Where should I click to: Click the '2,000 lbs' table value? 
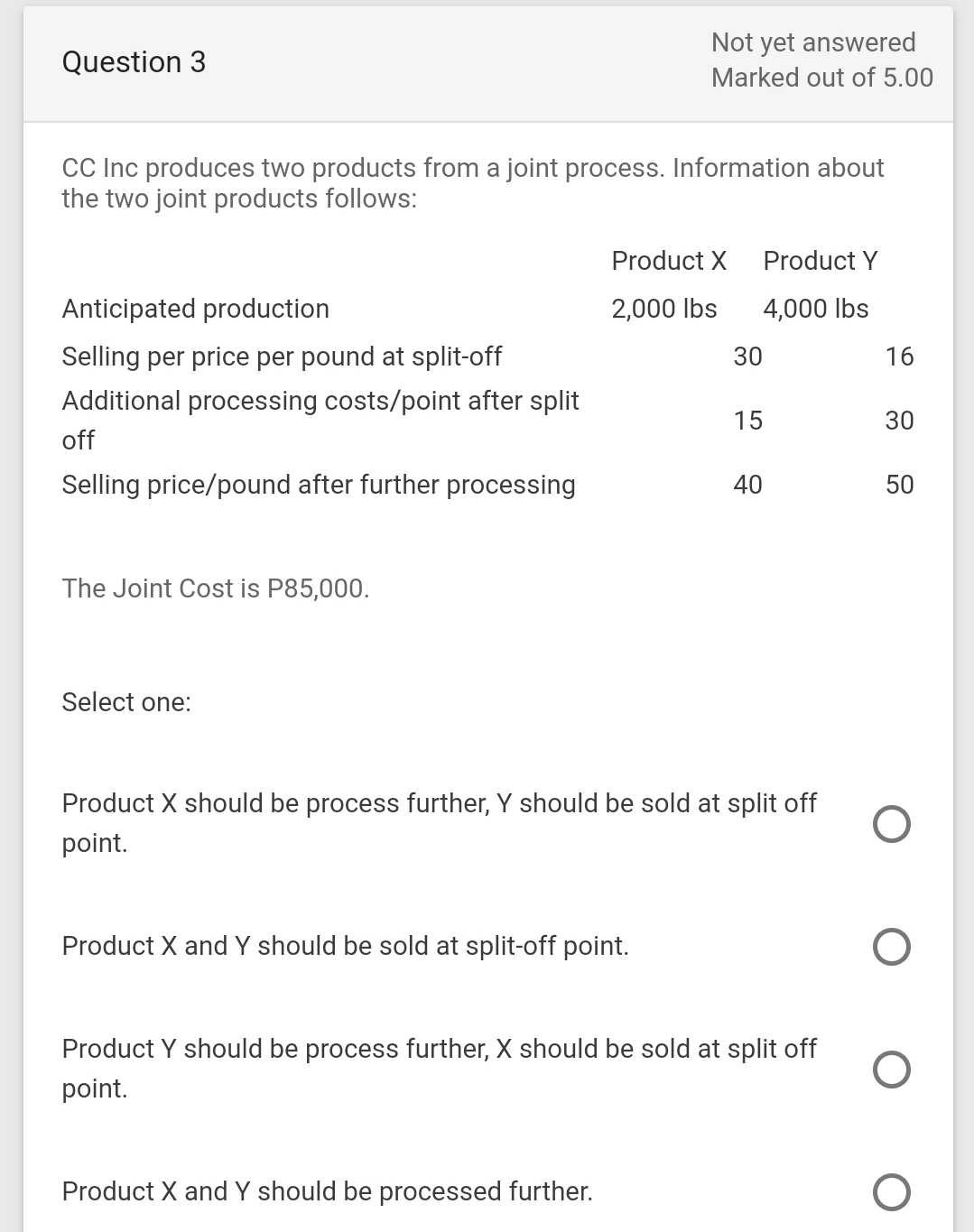pyautogui.click(x=663, y=309)
